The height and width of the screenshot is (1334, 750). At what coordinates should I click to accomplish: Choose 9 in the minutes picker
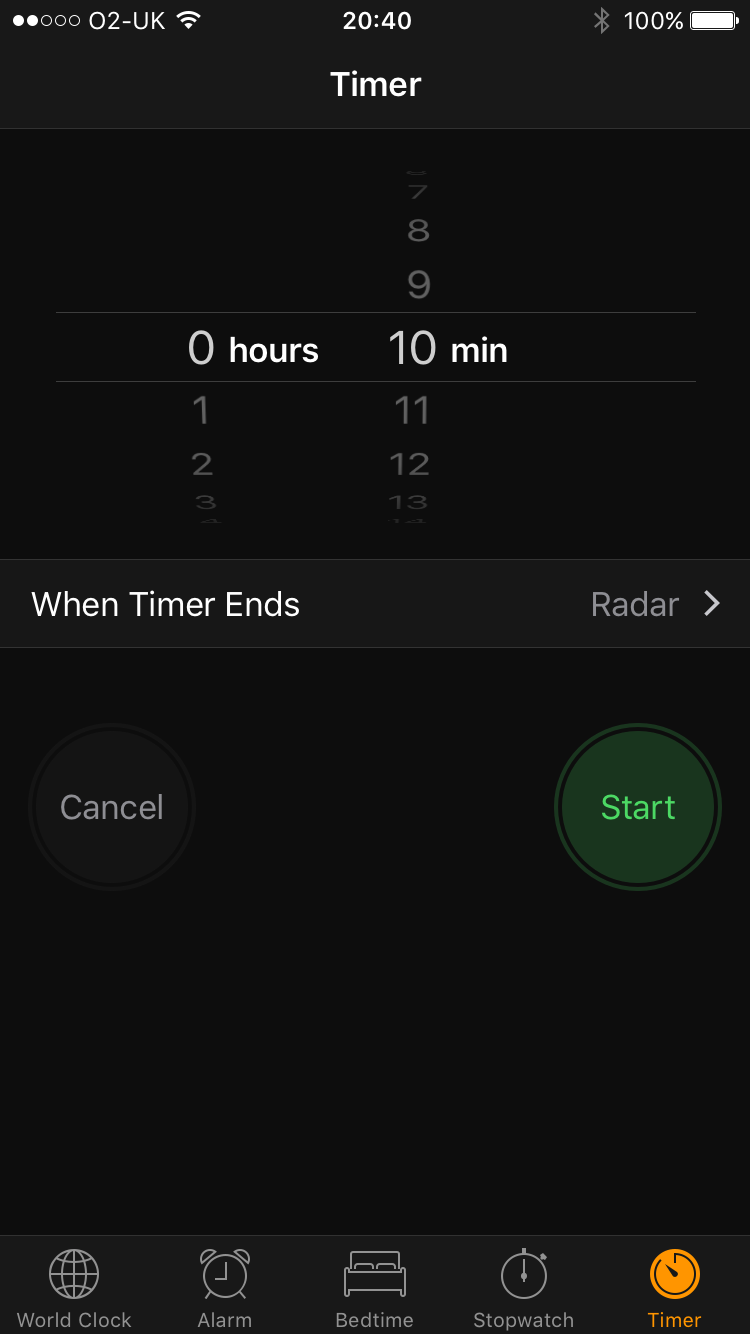[x=419, y=285]
